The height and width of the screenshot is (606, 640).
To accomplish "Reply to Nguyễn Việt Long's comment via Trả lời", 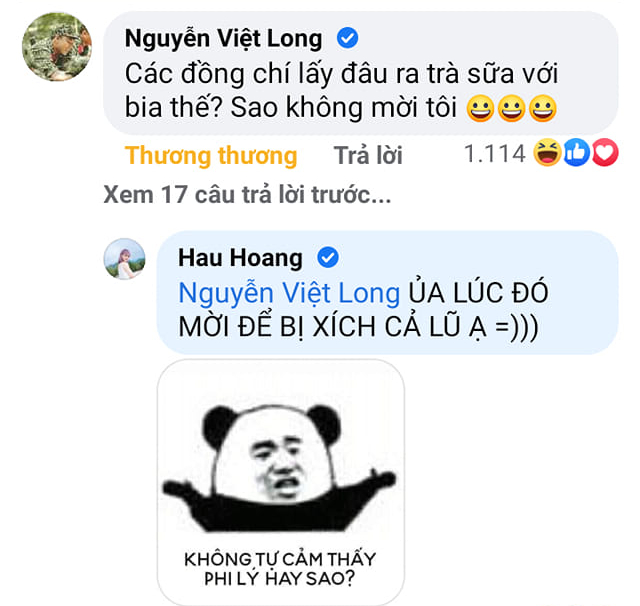I will click(368, 156).
